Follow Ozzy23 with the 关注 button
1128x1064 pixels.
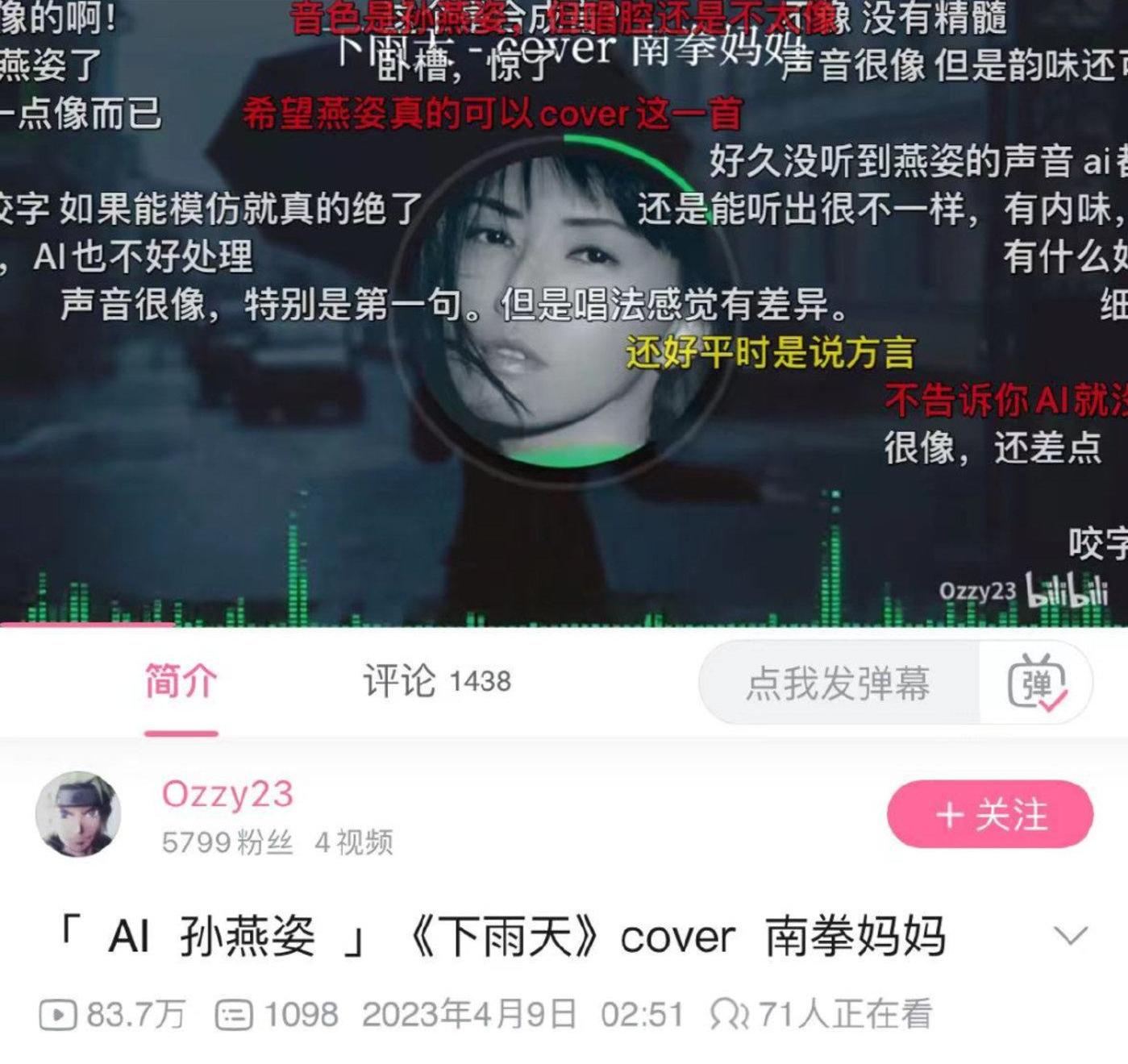[x=990, y=815]
